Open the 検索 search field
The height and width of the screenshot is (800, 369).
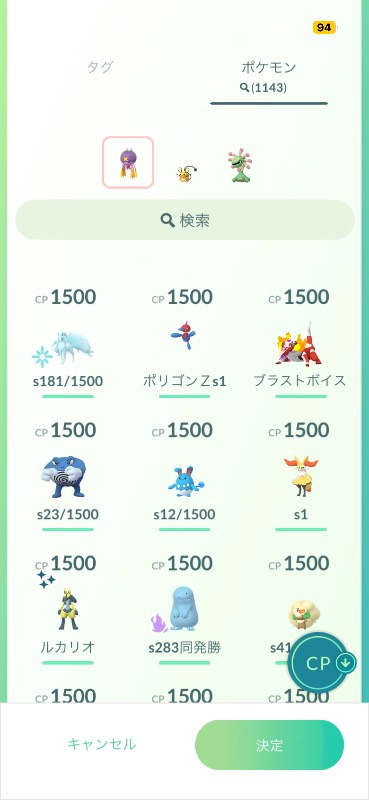point(185,220)
